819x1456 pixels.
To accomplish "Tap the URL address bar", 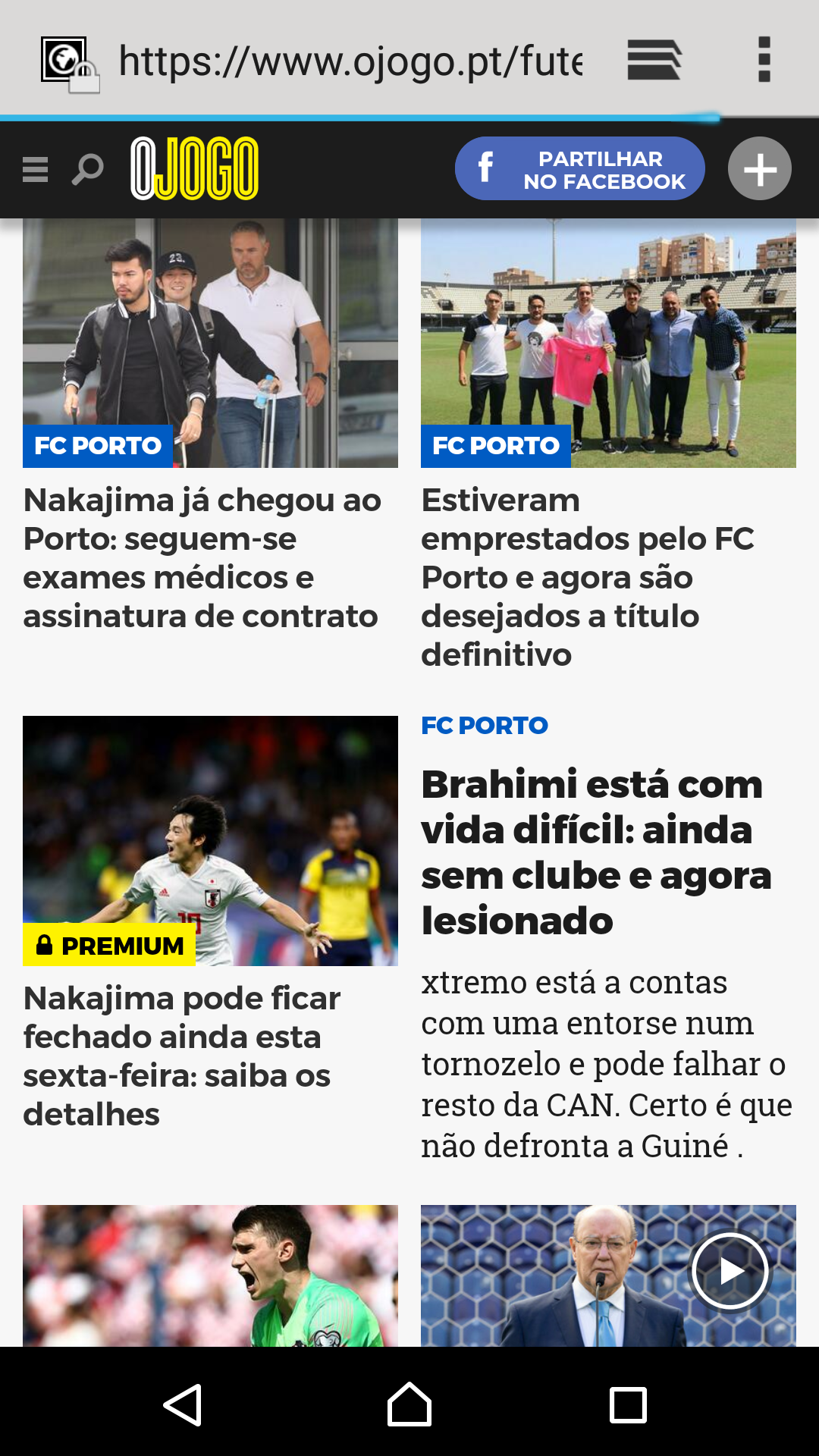I will click(x=350, y=61).
